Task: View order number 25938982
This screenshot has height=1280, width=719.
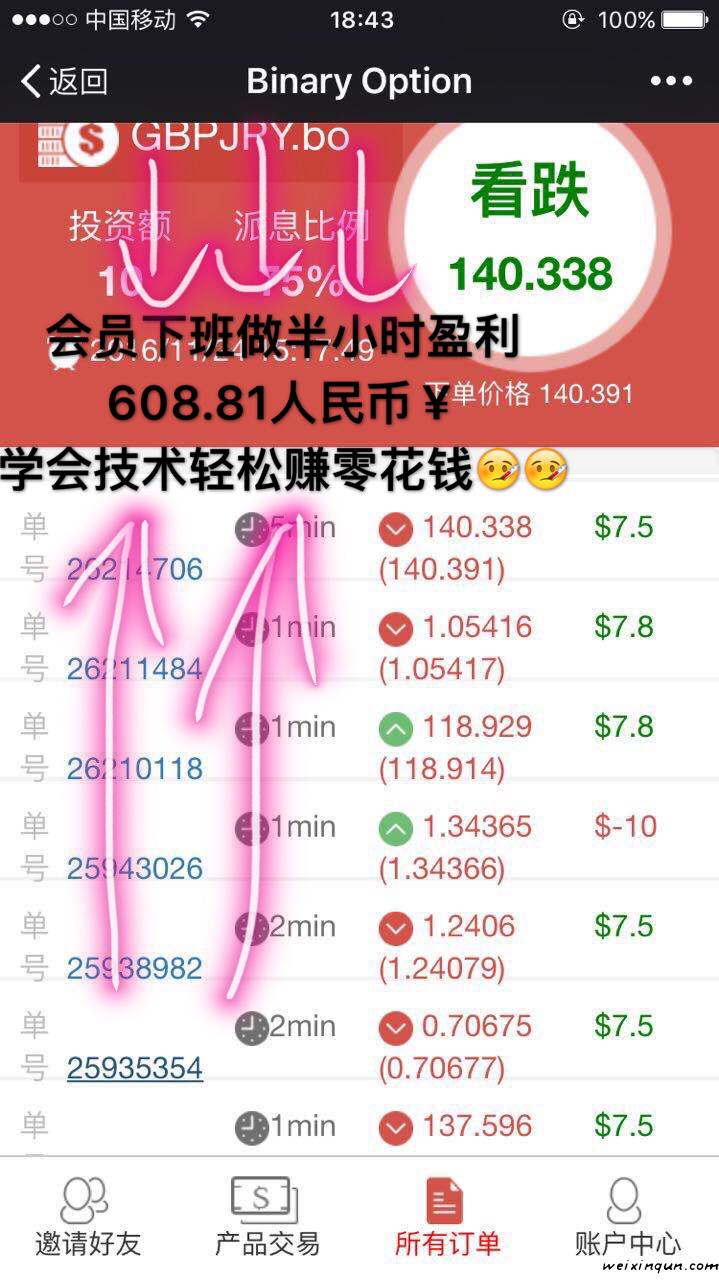Action: 135,968
